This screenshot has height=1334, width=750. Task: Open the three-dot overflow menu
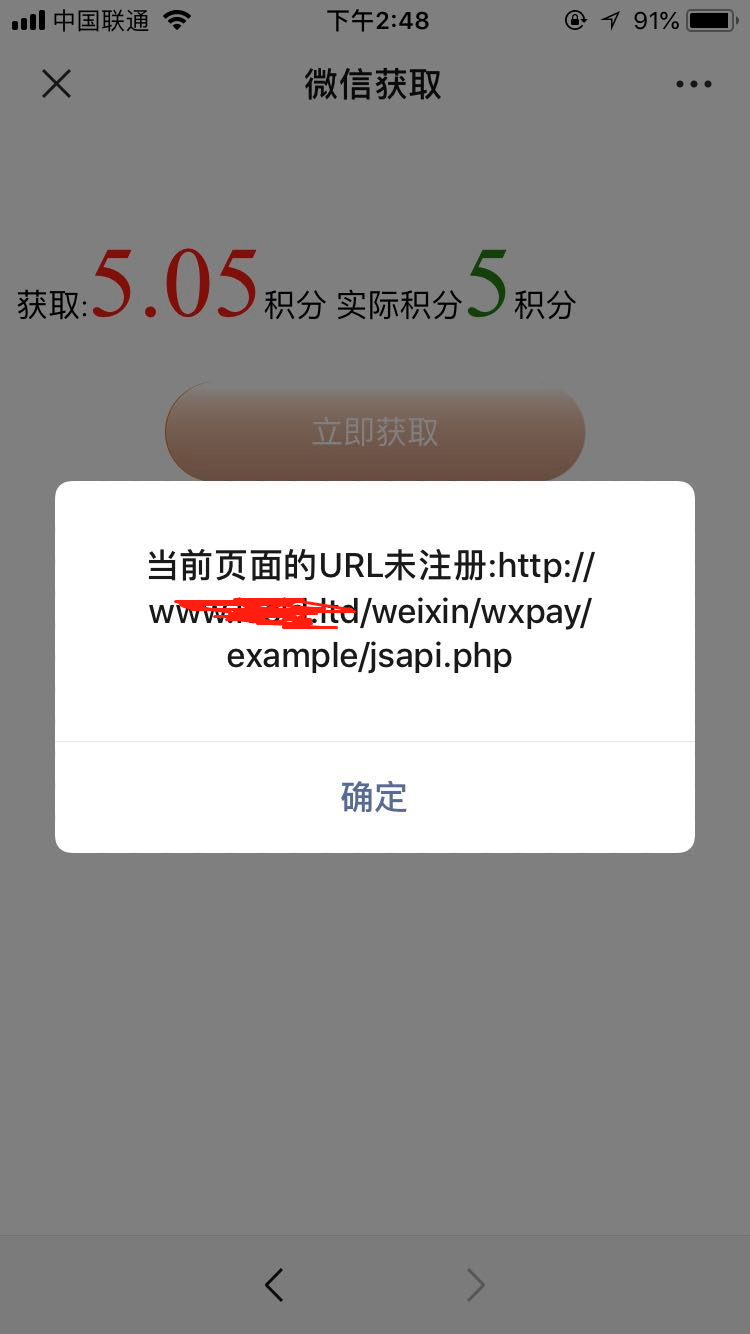693,85
